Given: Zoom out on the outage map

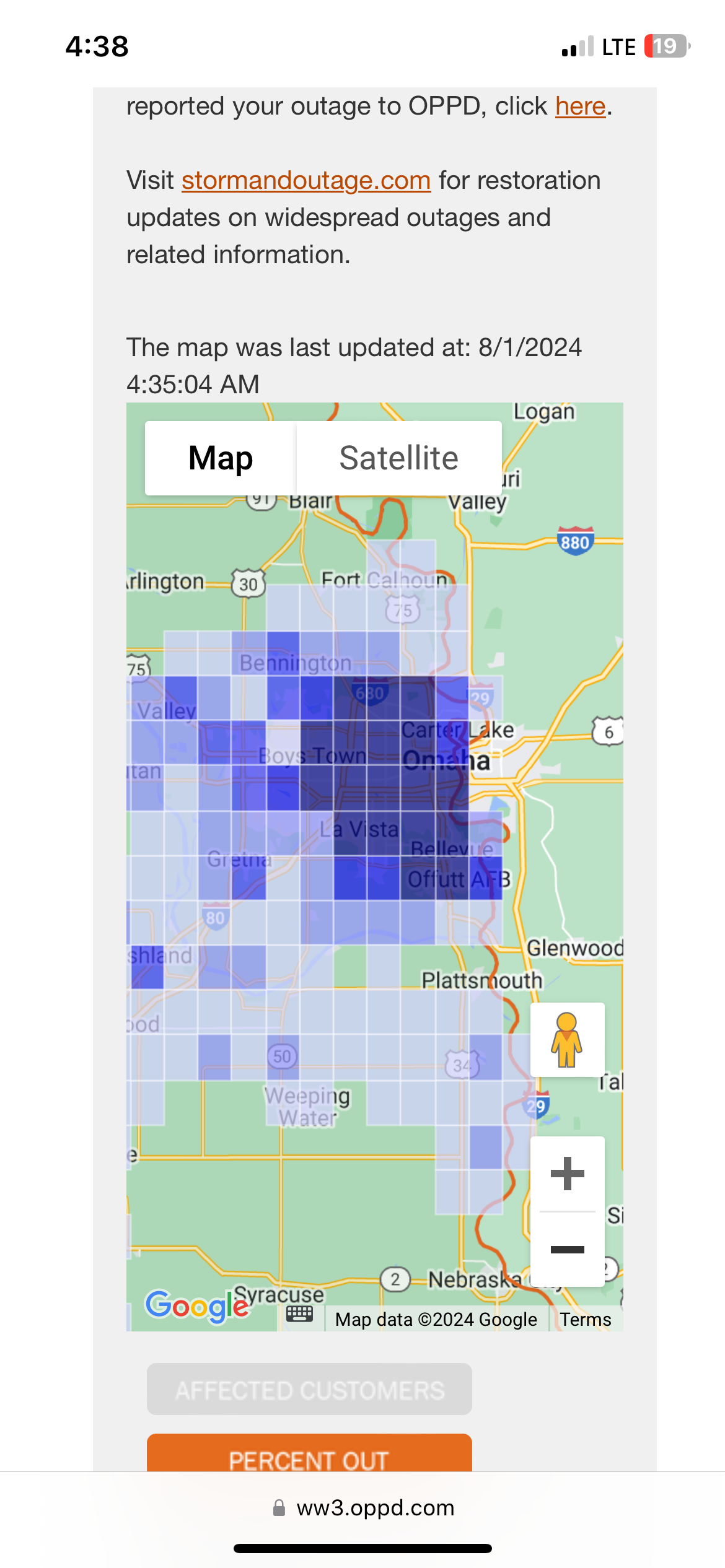Looking at the screenshot, I should 567,1249.
